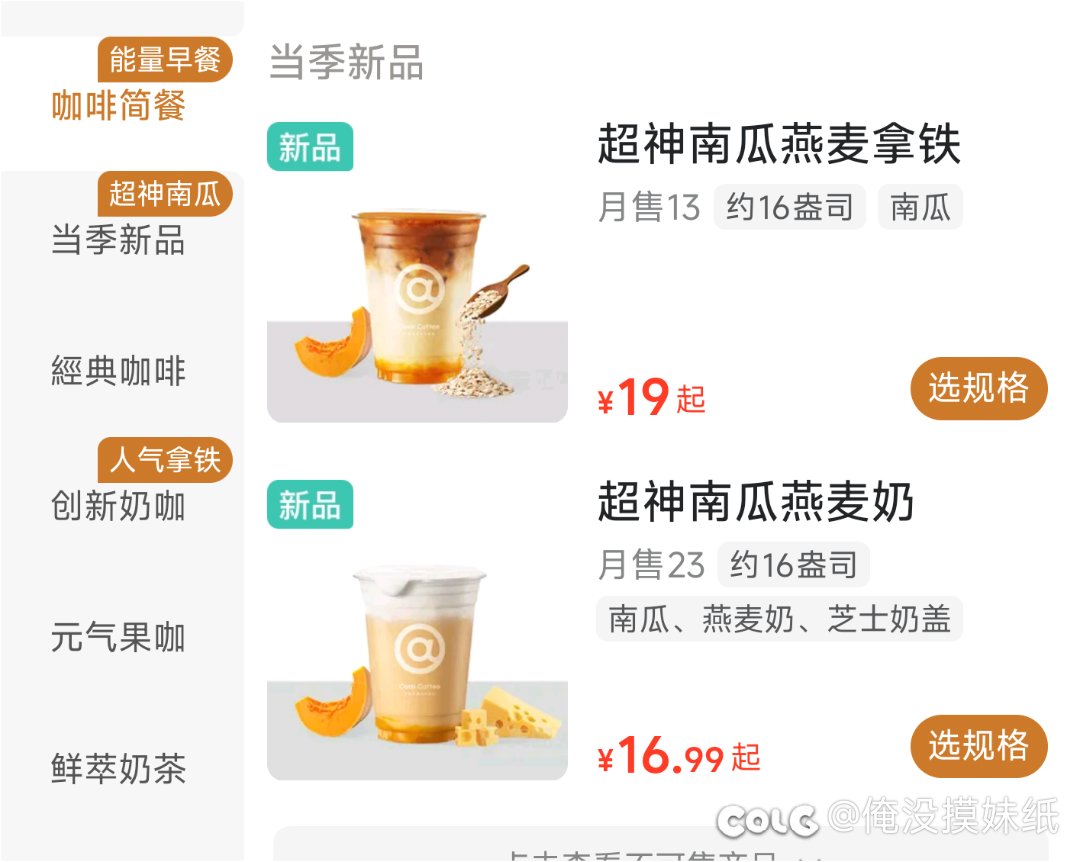Tap 选规格 for 超神南瓜燕麦拿铁
This screenshot has width=1080, height=862.
[x=978, y=388]
